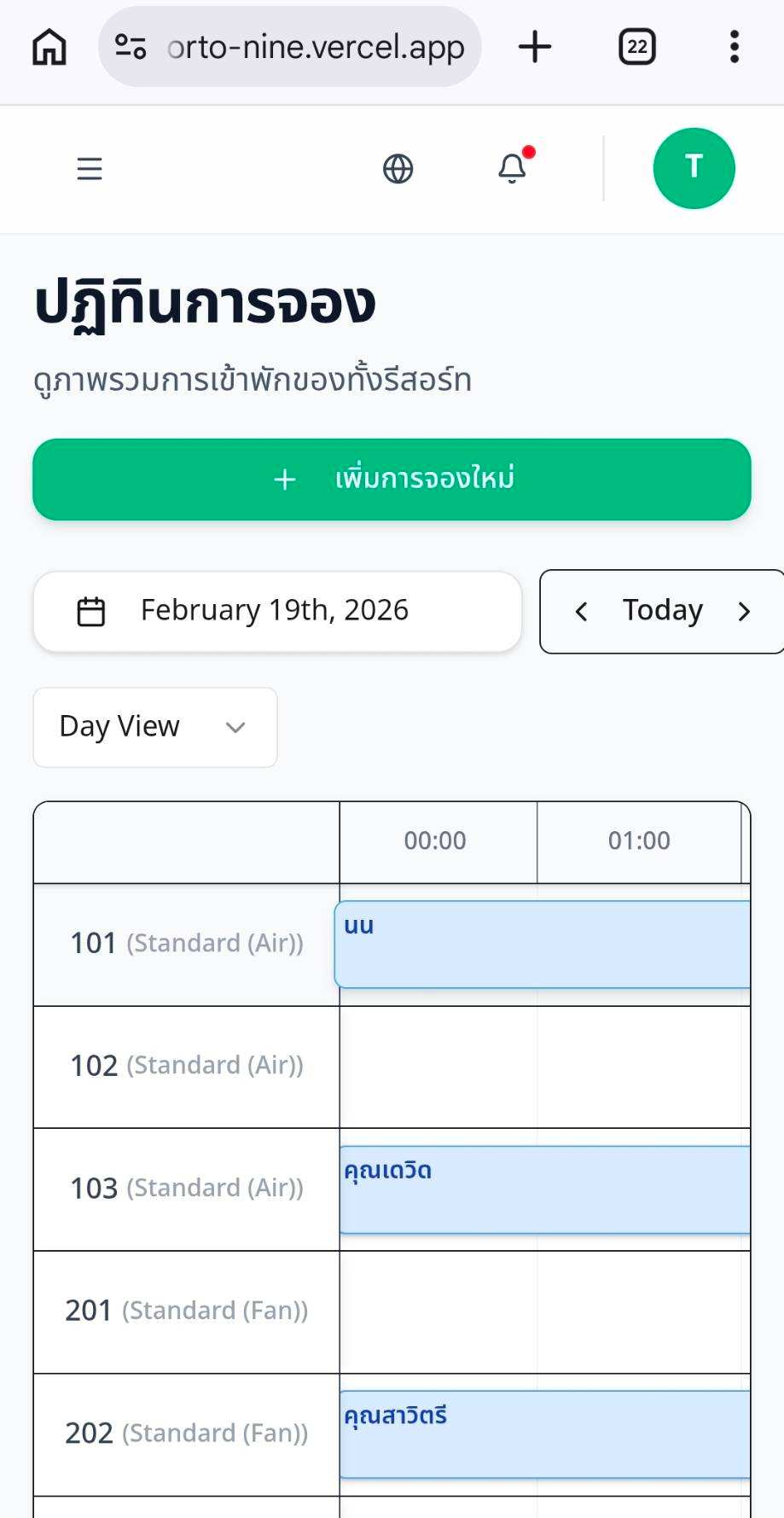Open the hamburger navigation menu
Image resolution: width=784 pixels, height=1518 pixels.
point(89,168)
